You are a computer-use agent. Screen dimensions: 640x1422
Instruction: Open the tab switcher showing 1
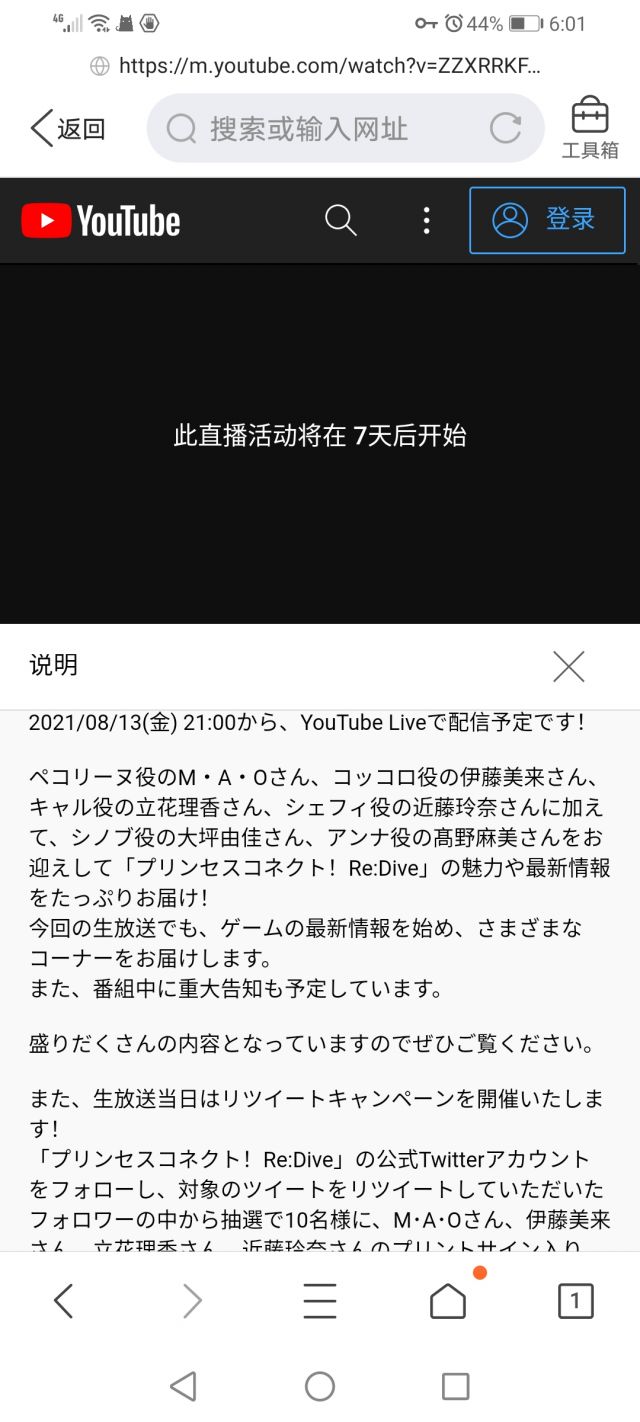[575, 1301]
